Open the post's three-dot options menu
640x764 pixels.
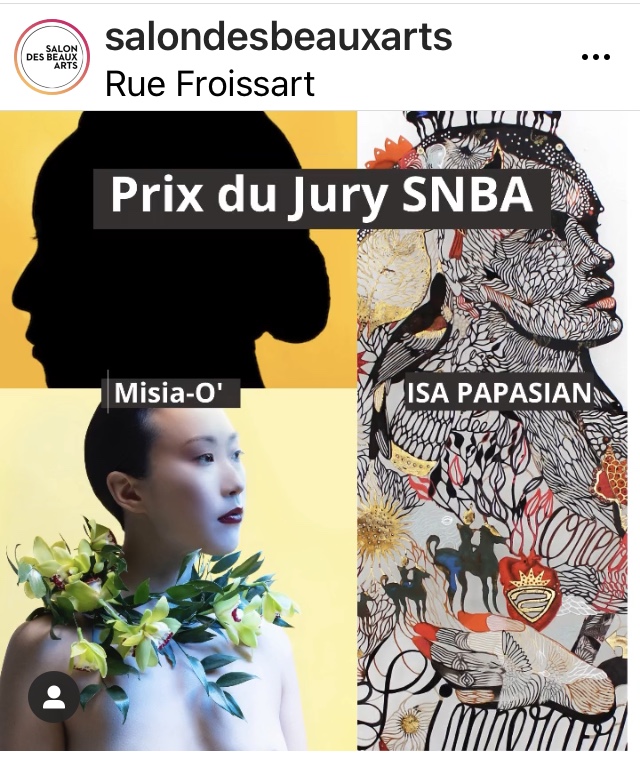click(x=595, y=57)
